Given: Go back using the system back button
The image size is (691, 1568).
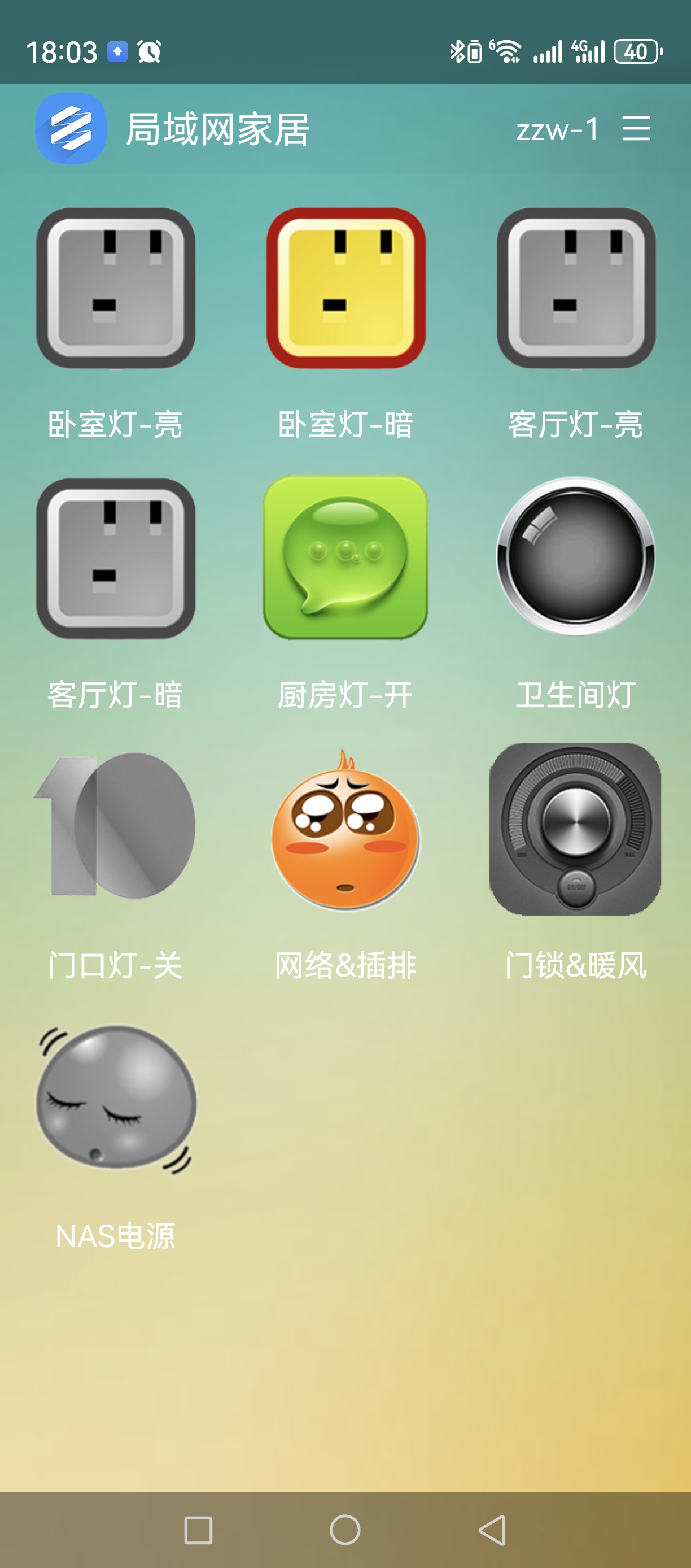Looking at the screenshot, I should pyautogui.click(x=492, y=1530).
